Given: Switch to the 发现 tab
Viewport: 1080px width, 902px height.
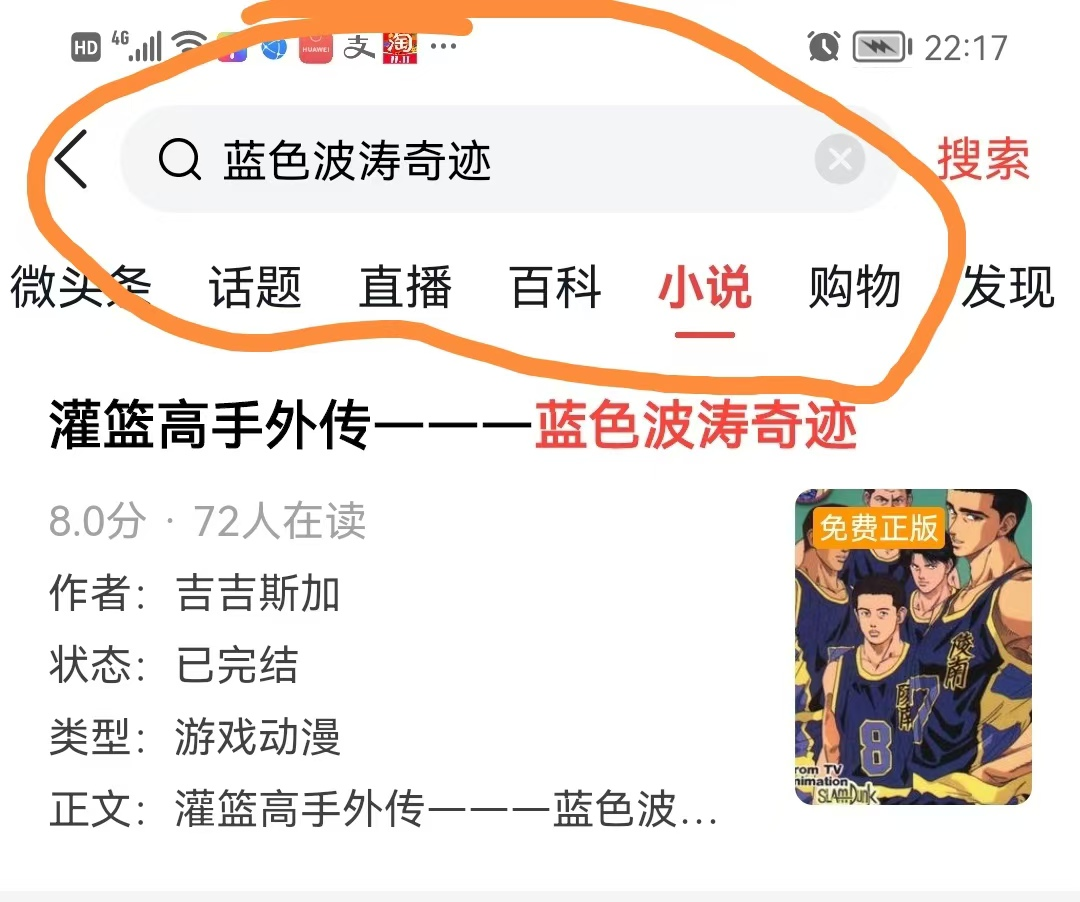Looking at the screenshot, I should click(1007, 288).
